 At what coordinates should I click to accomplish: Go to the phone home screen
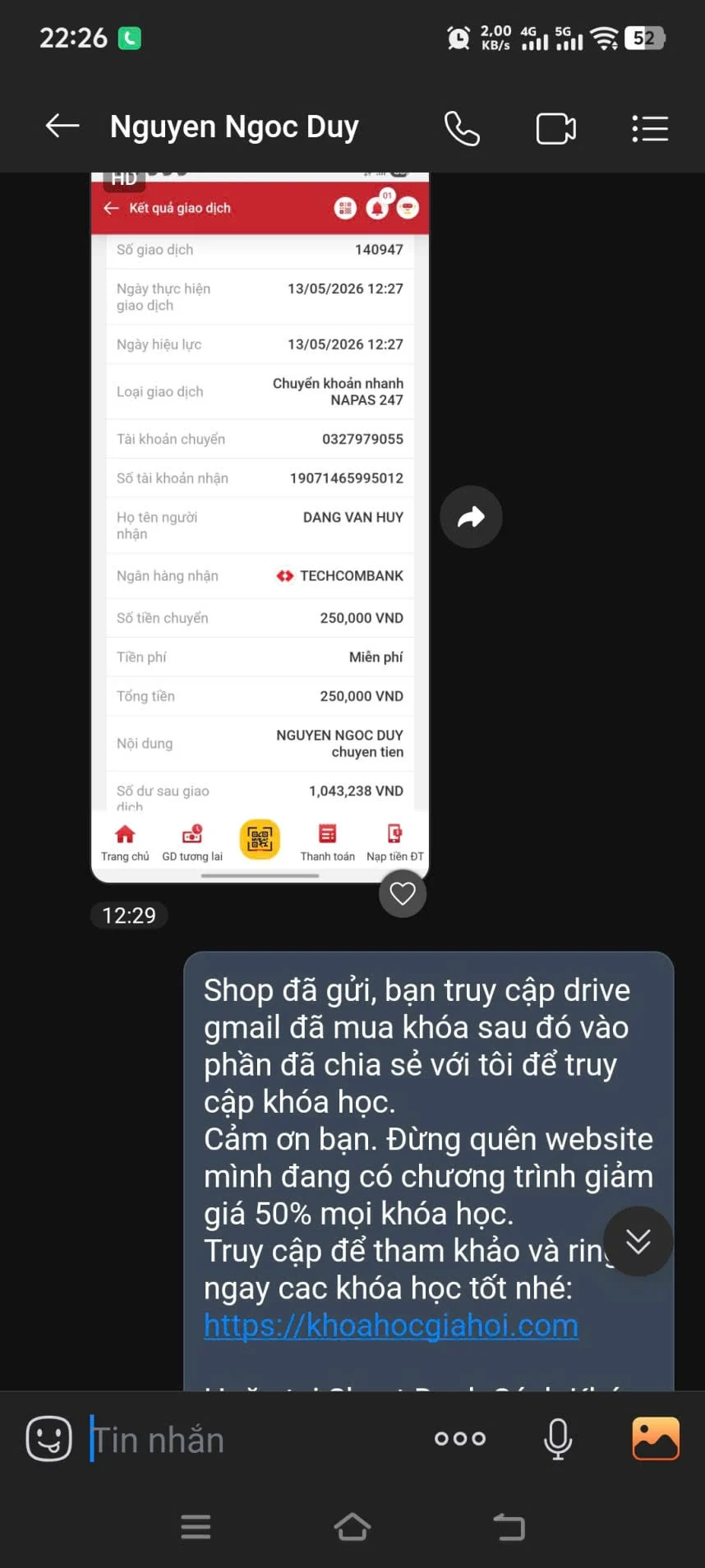[x=352, y=1527]
